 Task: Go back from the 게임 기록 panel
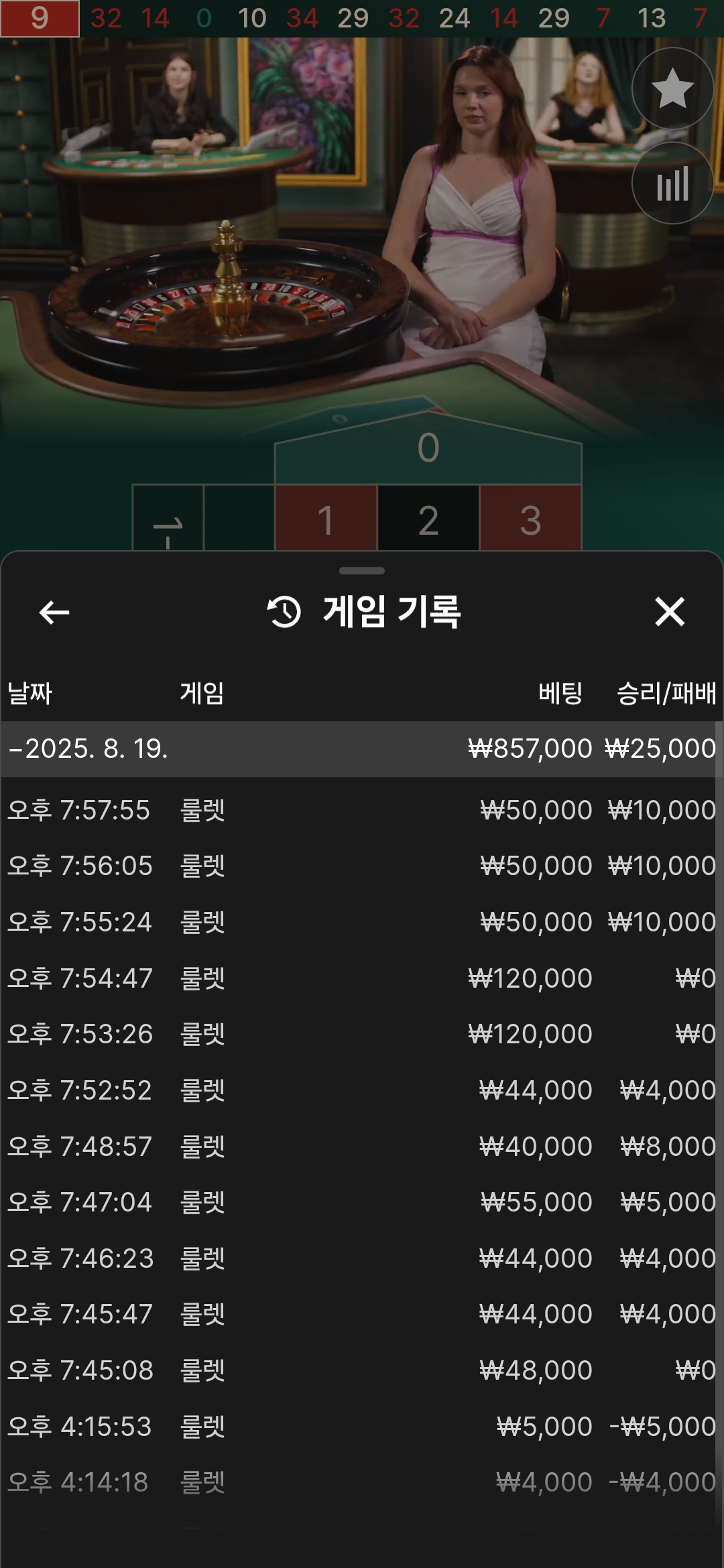click(54, 612)
